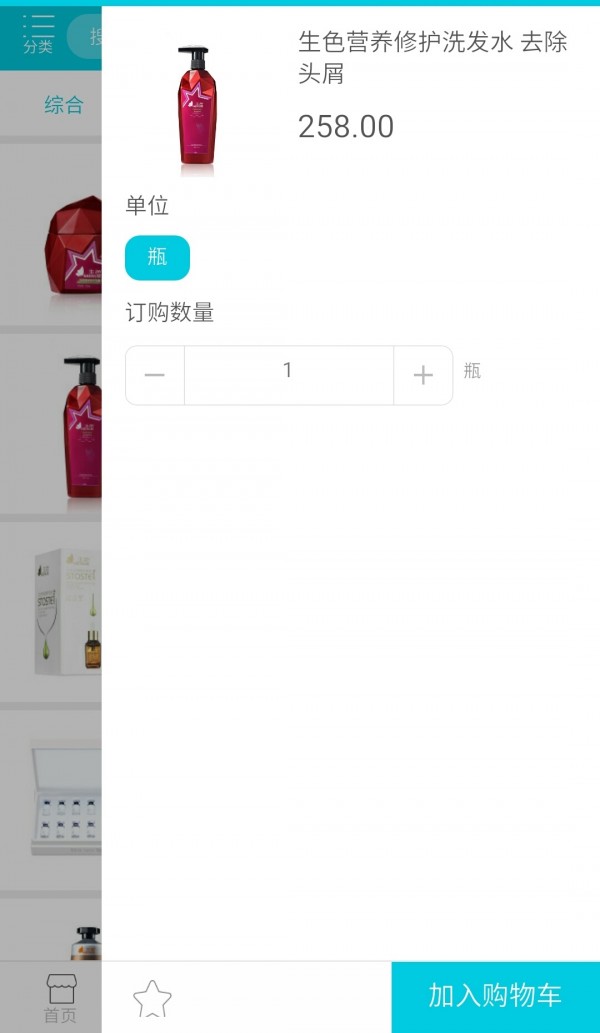Image resolution: width=600 pixels, height=1033 pixels.
Task: Decrease order quantity with minus button
Action: click(155, 375)
